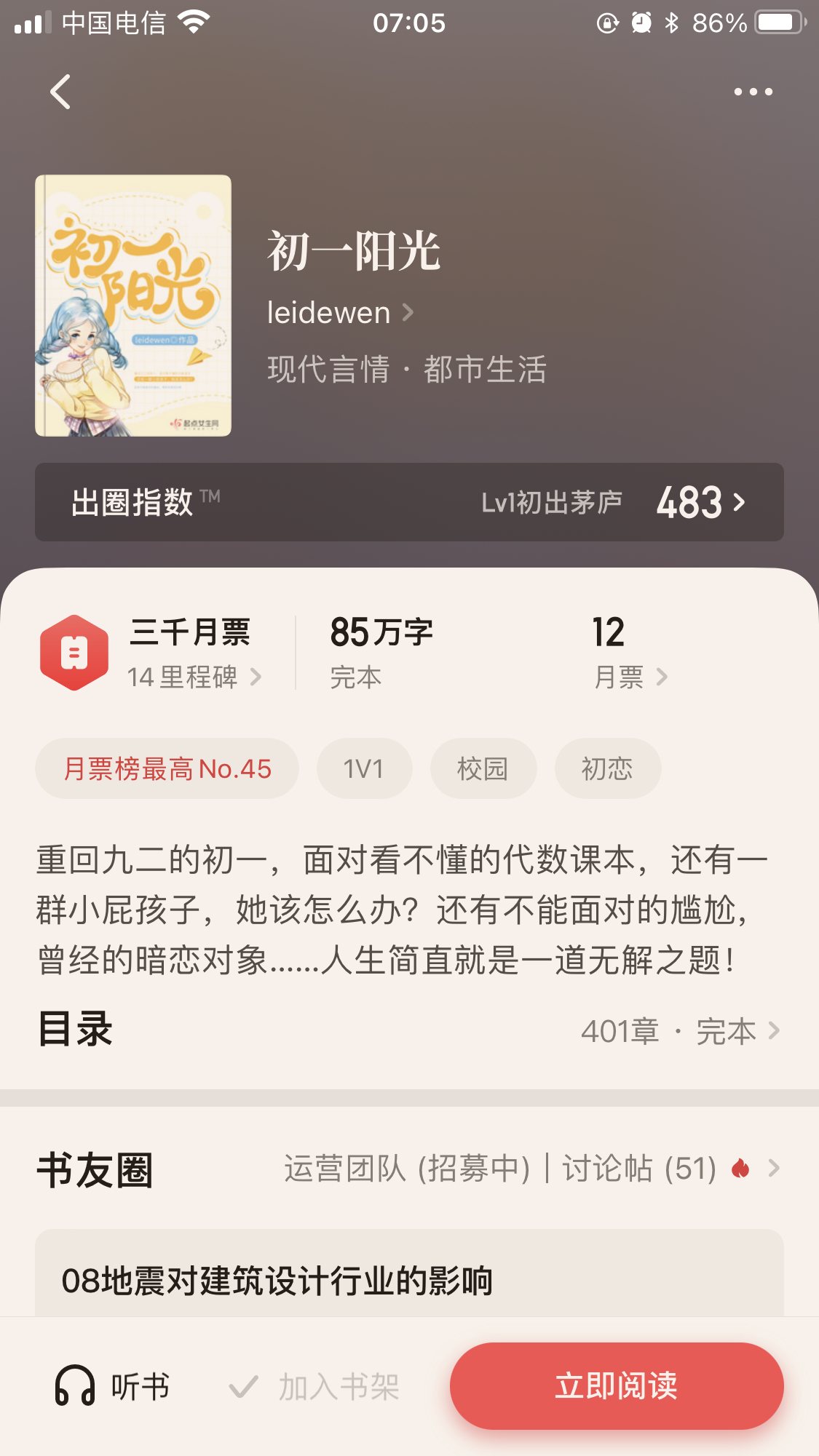Open the three-dot overflow menu

click(x=753, y=92)
